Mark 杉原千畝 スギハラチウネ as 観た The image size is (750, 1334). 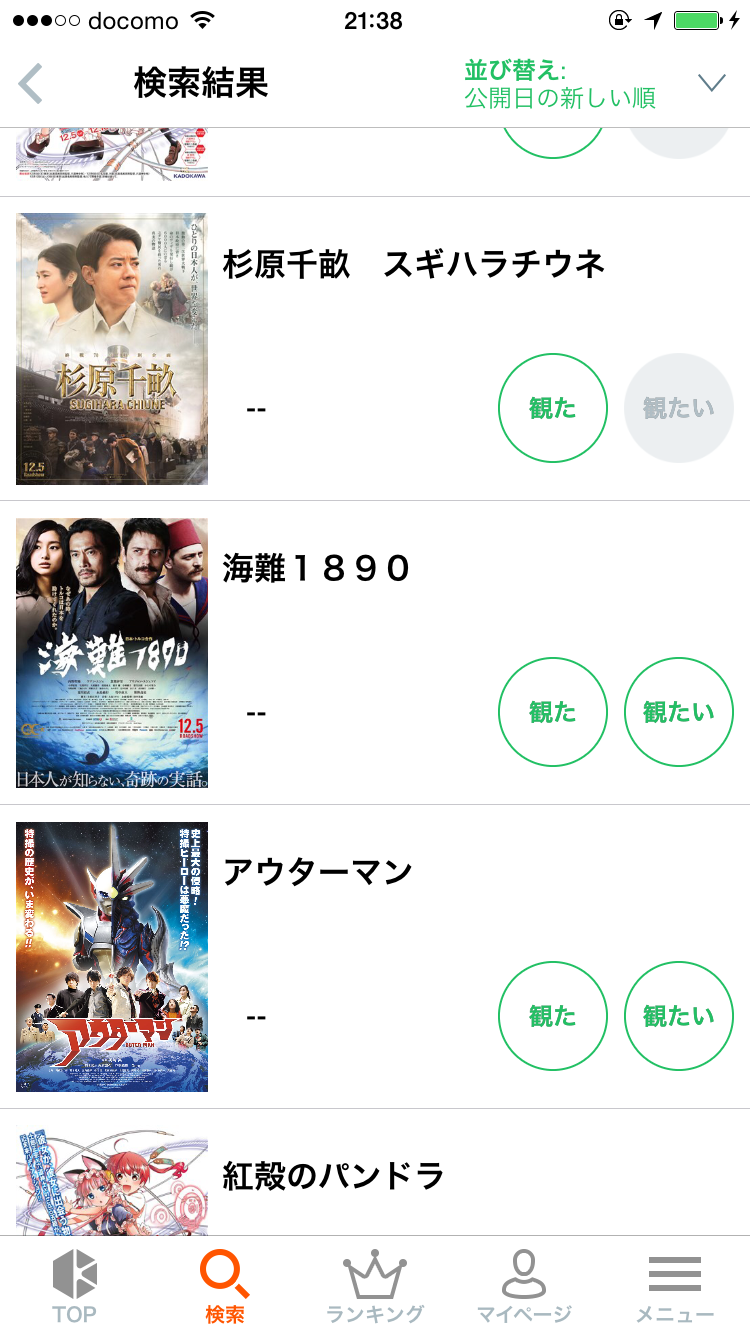click(x=553, y=408)
